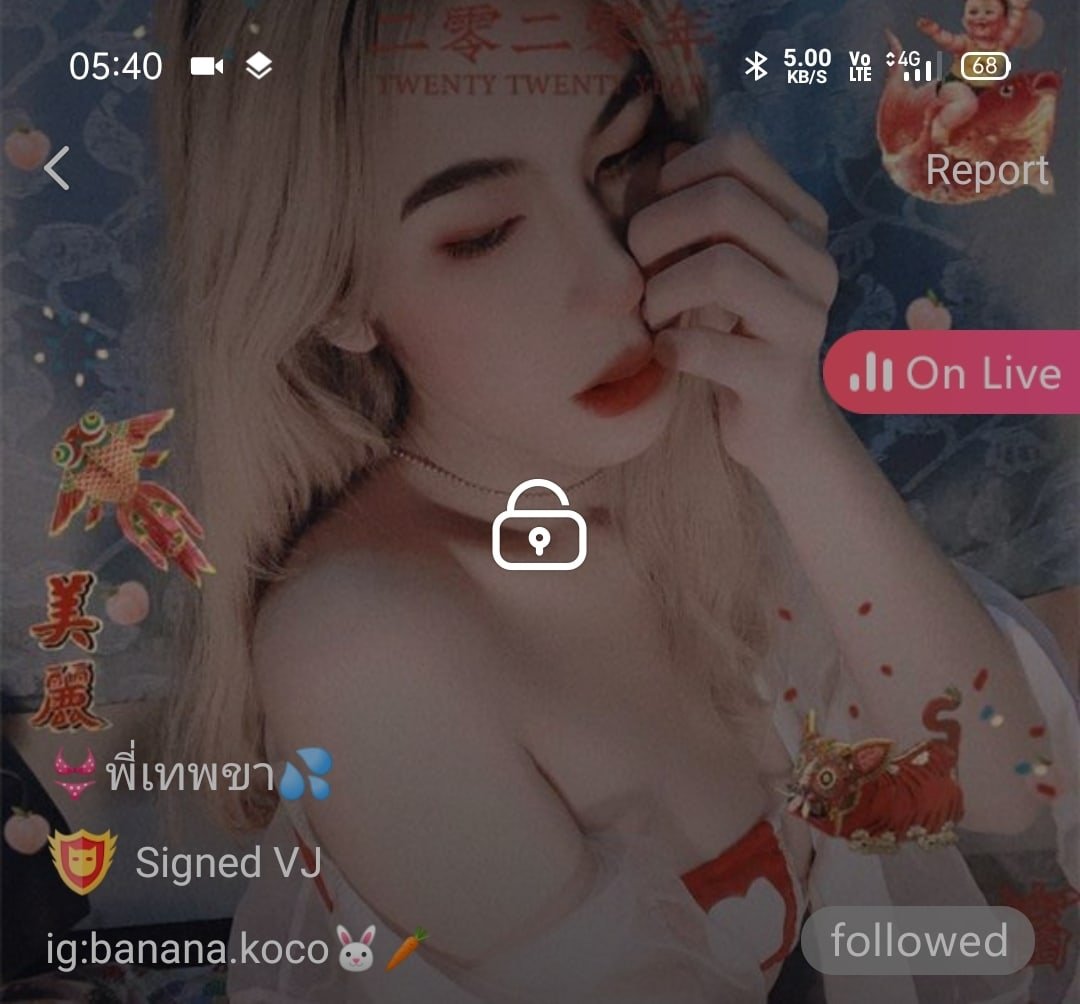This screenshot has height=1004, width=1080.
Task: Tap the followed button to unfollow
Action: tap(917, 941)
